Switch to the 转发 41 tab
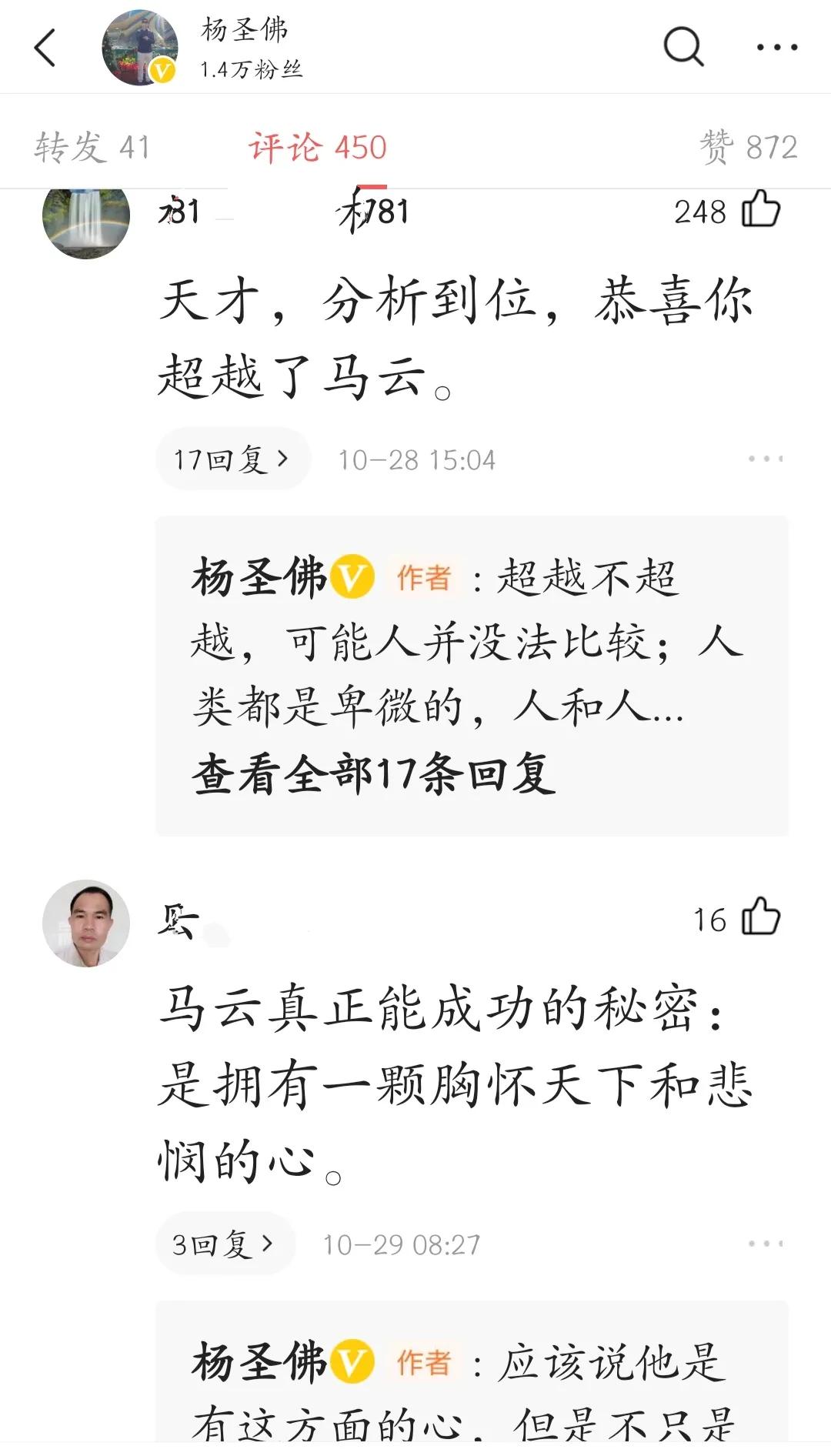Image resolution: width=831 pixels, height=1456 pixels. [x=92, y=147]
